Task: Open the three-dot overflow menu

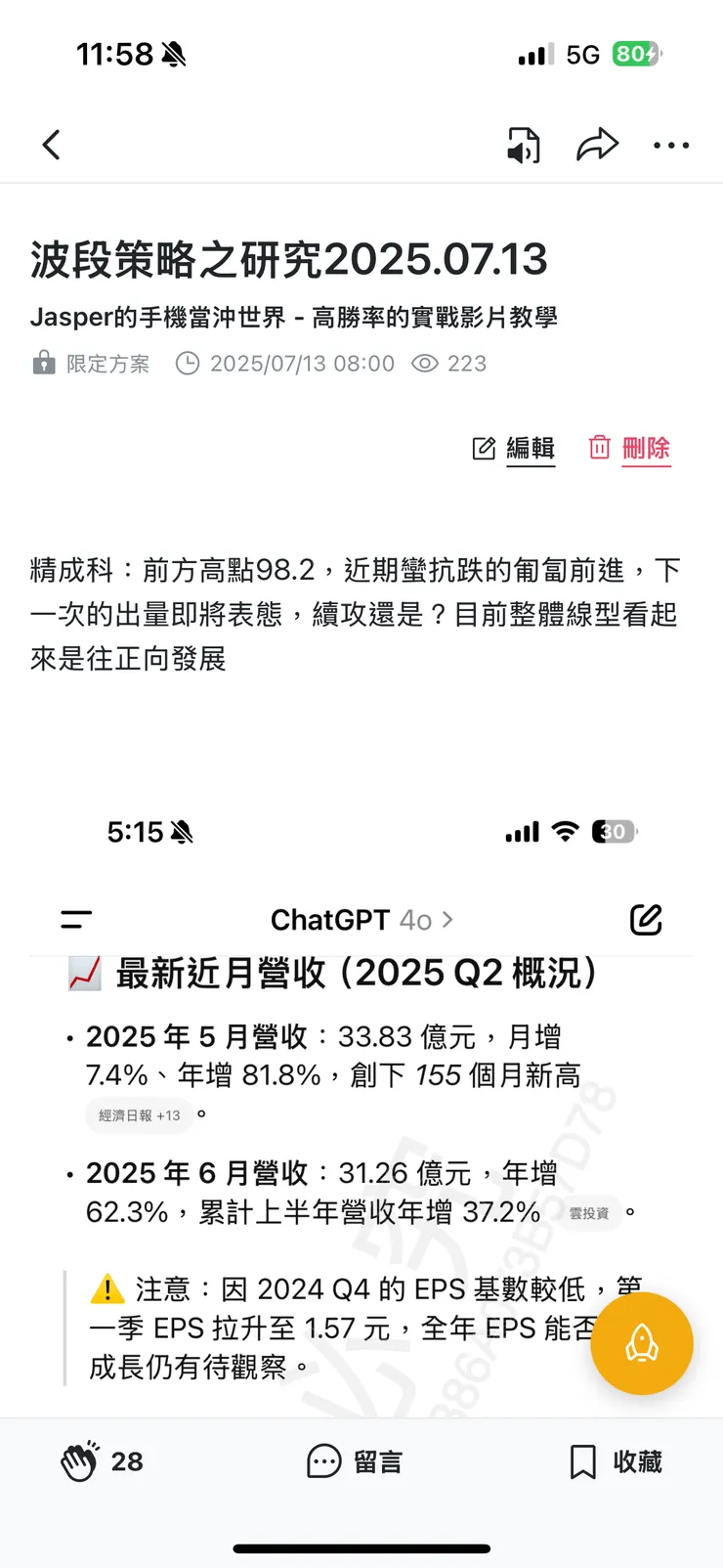Action: pos(671,145)
